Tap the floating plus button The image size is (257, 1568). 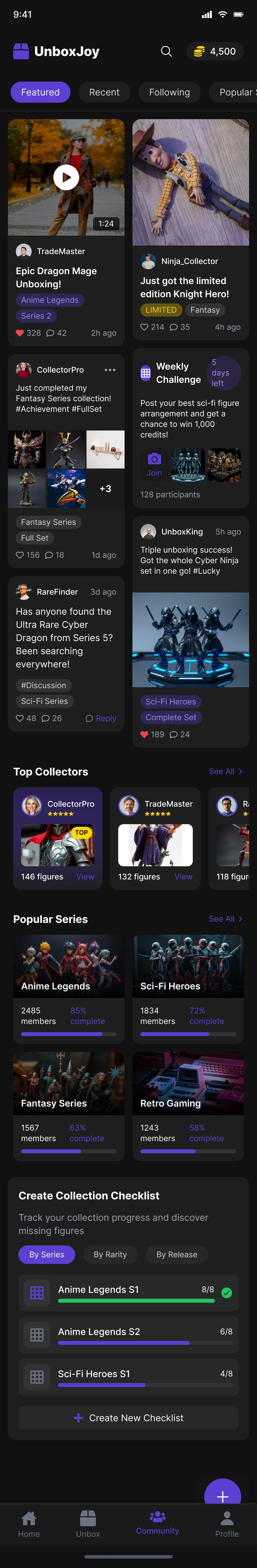pos(222,1497)
